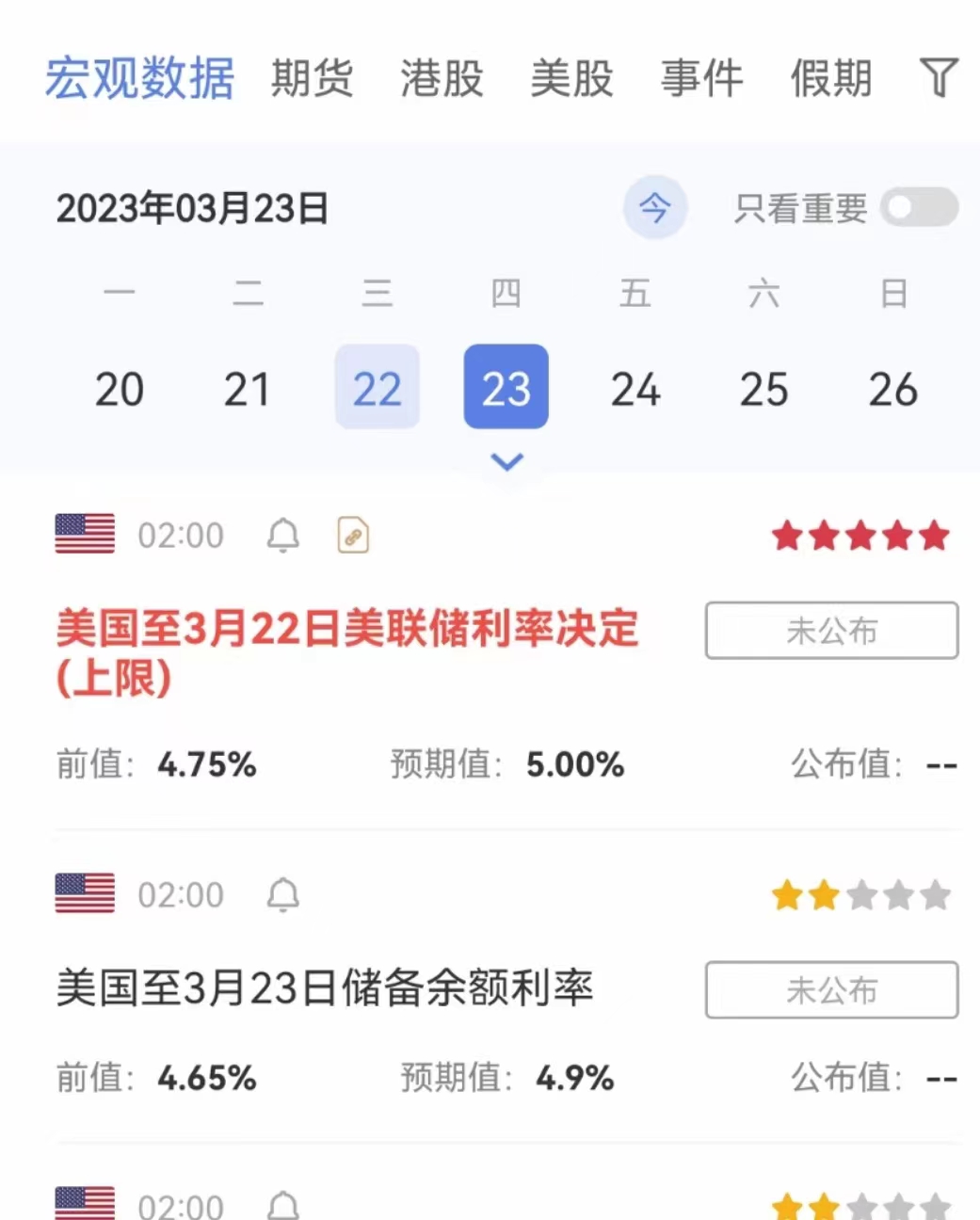Viewport: 980px width, 1220px height.
Task: Toggle the 只看重要 switch on
Action: tap(918, 208)
